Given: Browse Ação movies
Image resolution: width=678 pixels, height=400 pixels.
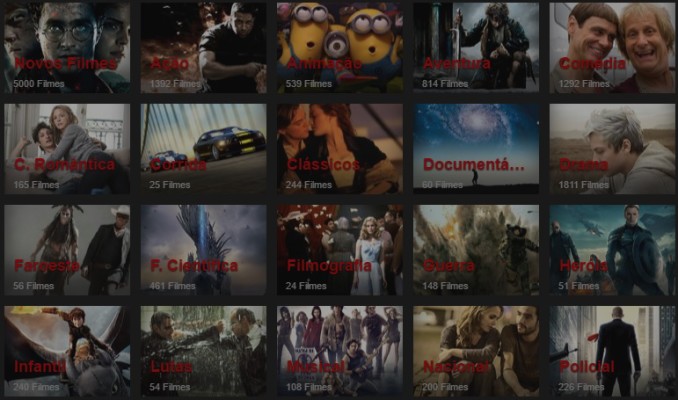Looking at the screenshot, I should point(203,48).
